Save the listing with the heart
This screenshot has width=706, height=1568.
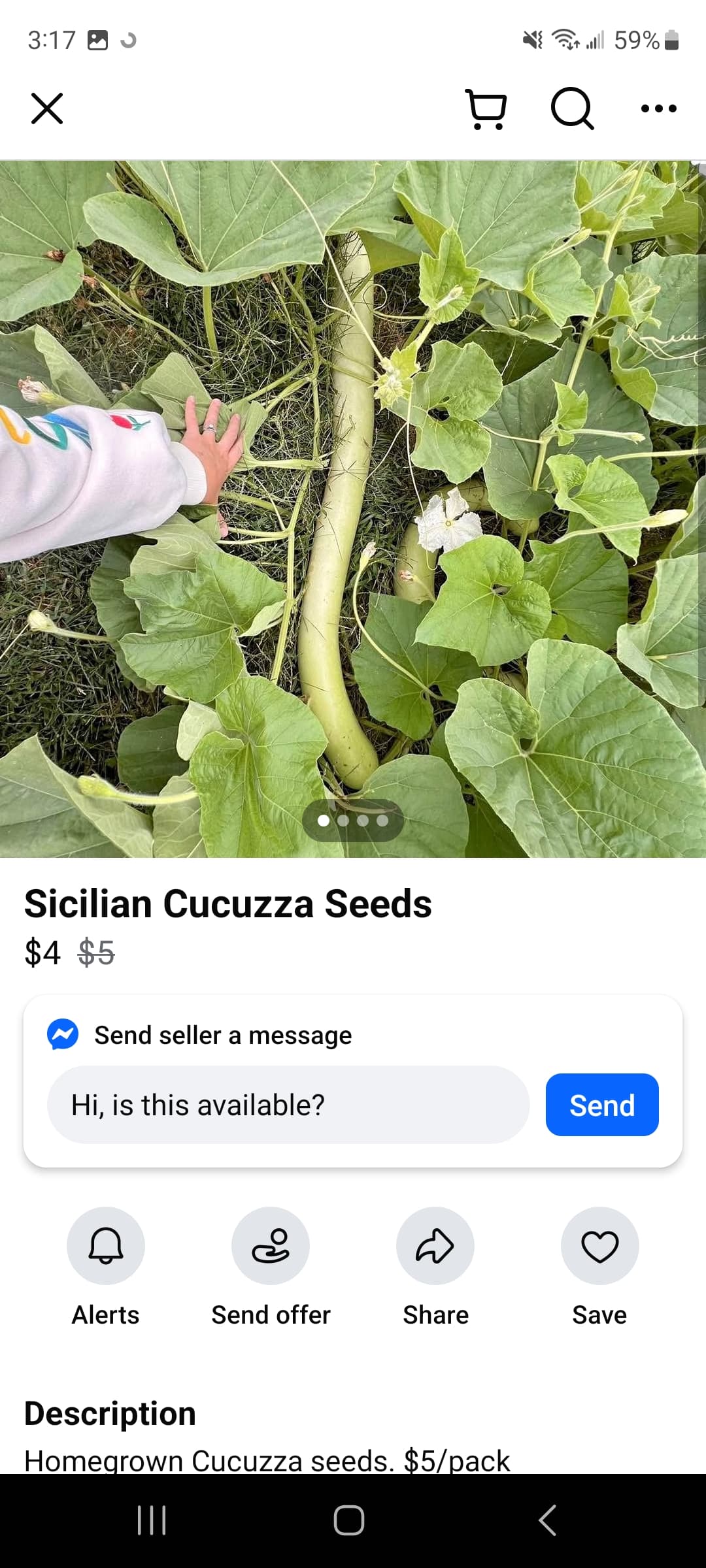[599, 1246]
